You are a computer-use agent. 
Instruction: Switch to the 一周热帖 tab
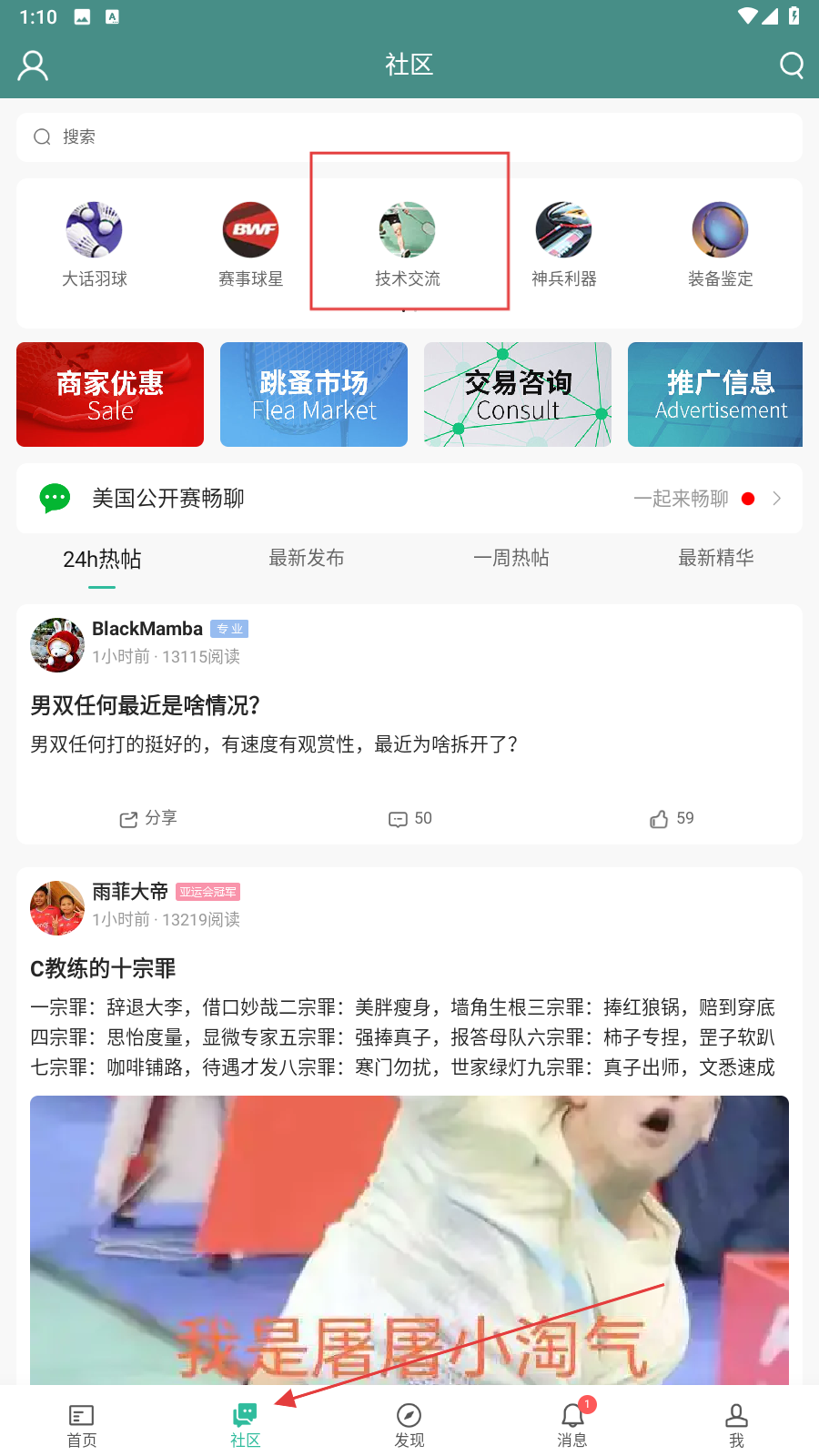click(x=511, y=558)
